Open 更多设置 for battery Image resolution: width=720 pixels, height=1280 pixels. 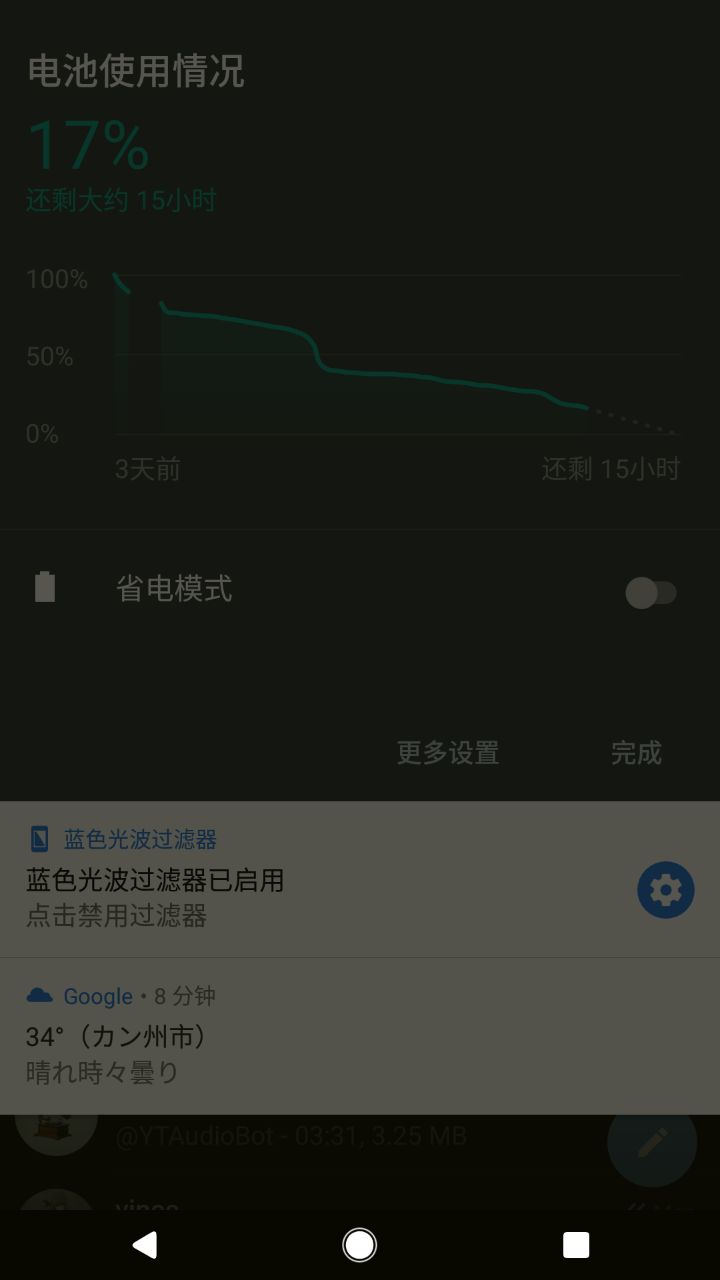[x=447, y=753]
